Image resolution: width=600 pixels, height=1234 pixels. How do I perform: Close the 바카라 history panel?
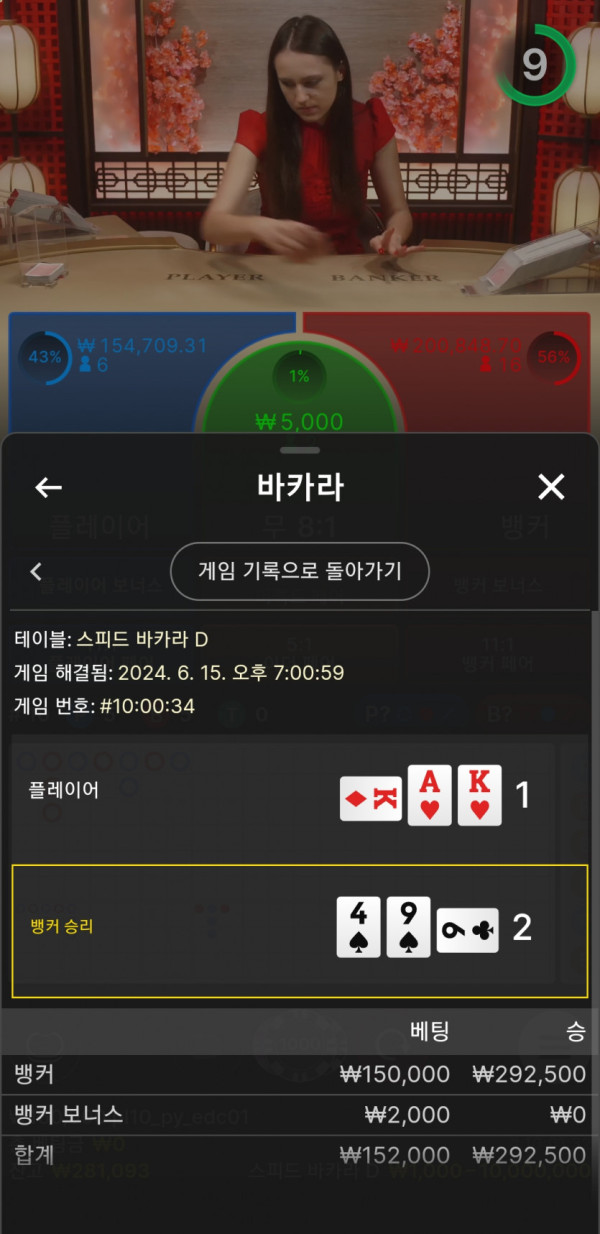tap(551, 487)
